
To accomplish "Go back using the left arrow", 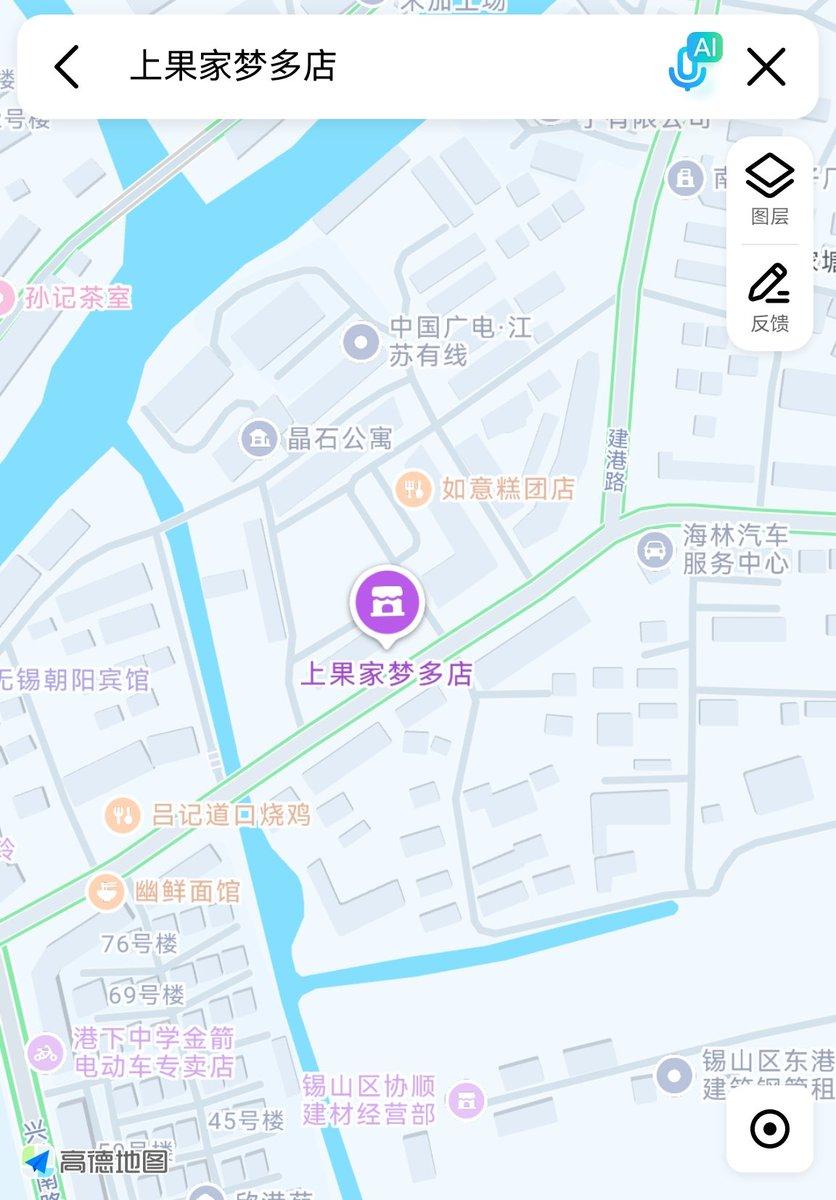I will pos(65,67).
